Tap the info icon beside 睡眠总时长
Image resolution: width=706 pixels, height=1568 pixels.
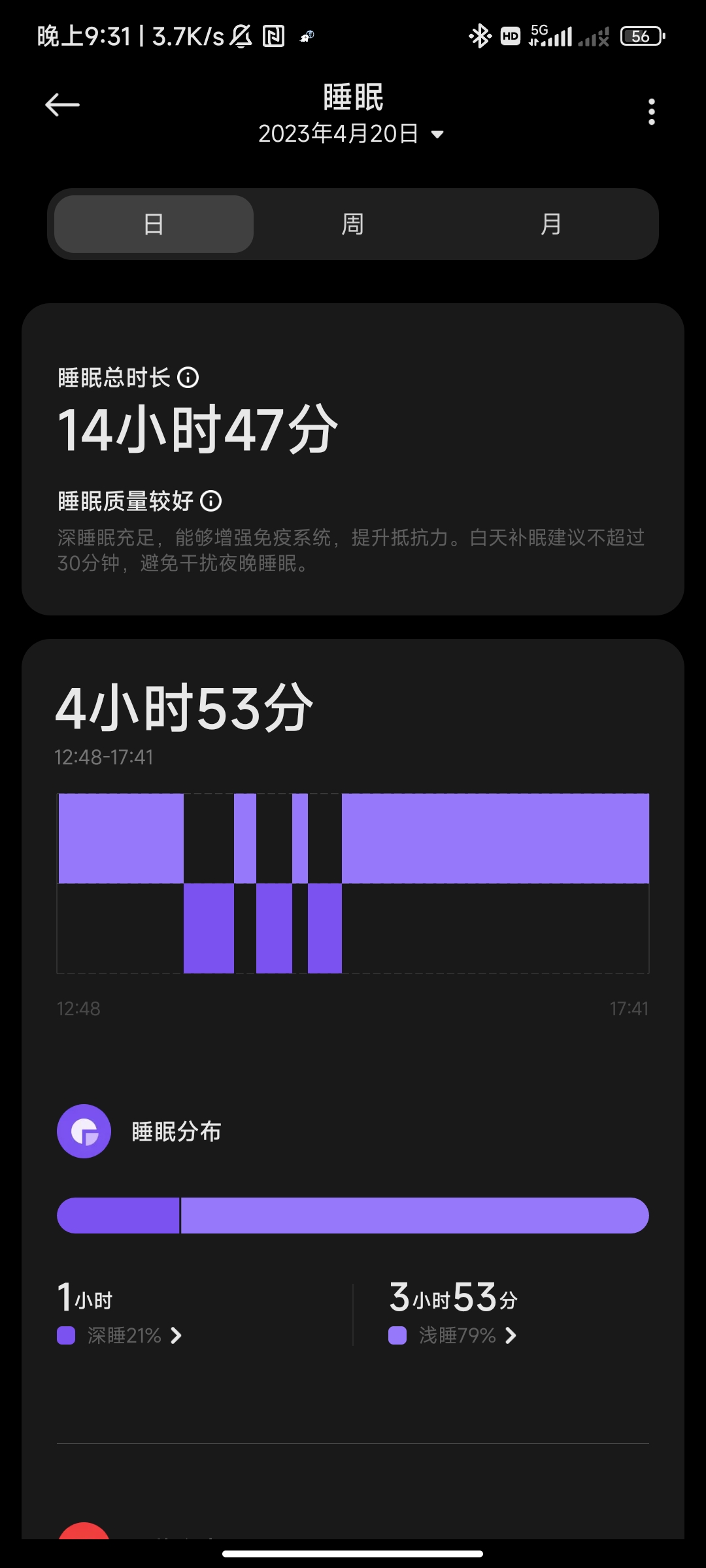188,378
